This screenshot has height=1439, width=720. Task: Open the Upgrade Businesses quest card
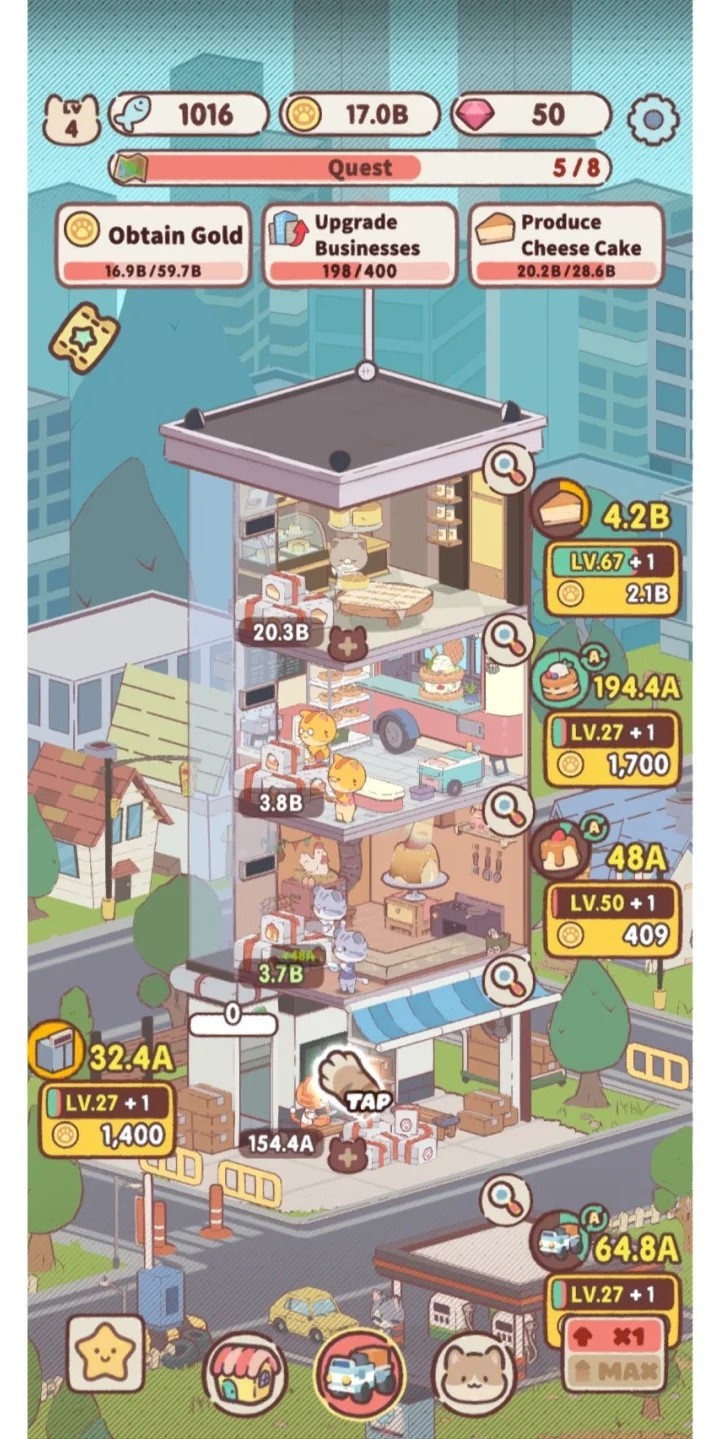tap(360, 245)
